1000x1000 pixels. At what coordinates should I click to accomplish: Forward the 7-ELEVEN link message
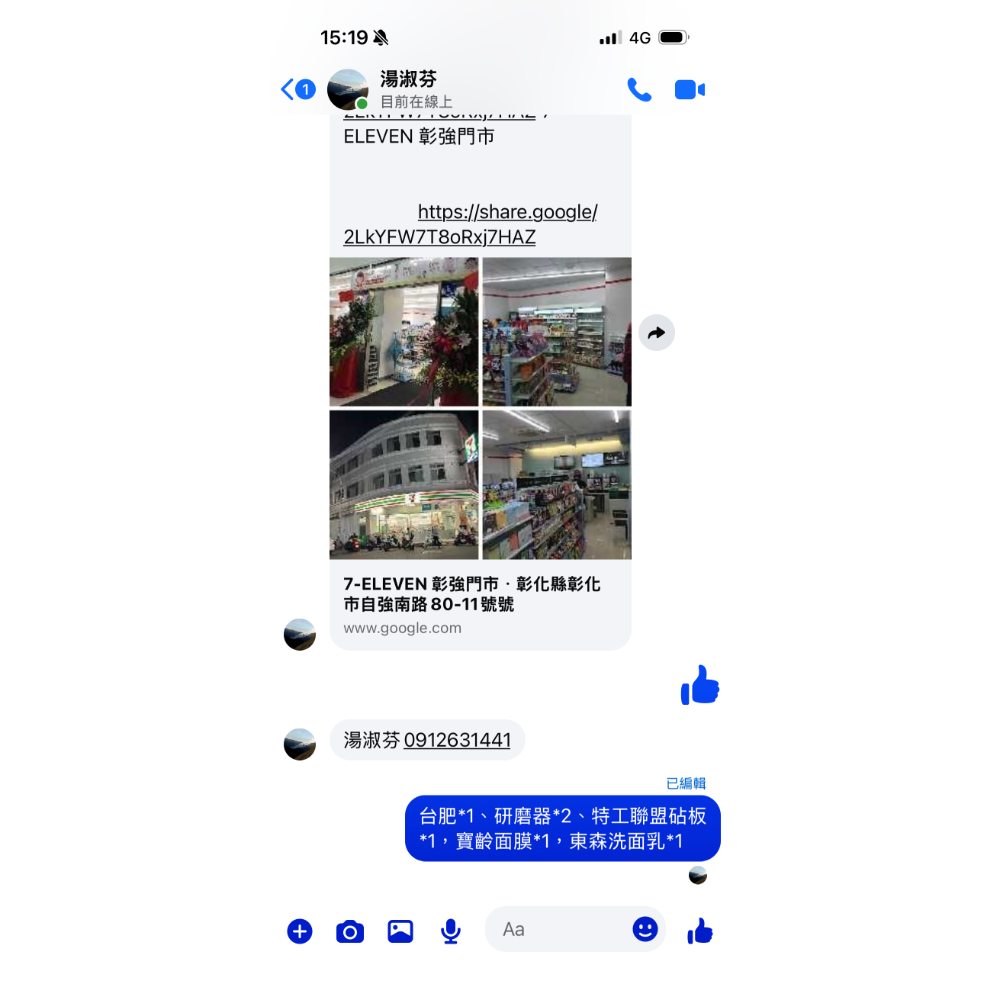point(656,333)
